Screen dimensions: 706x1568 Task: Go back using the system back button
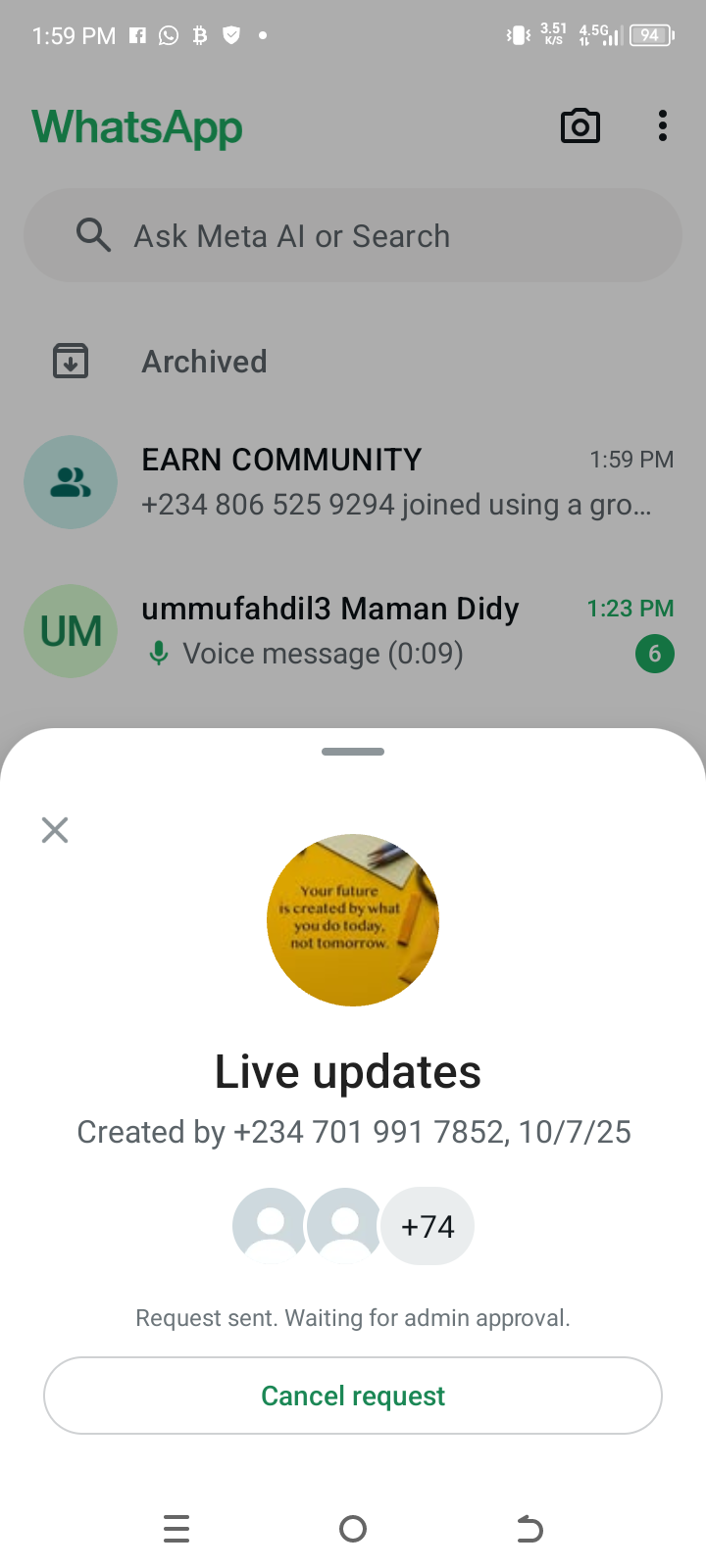[x=529, y=1529]
